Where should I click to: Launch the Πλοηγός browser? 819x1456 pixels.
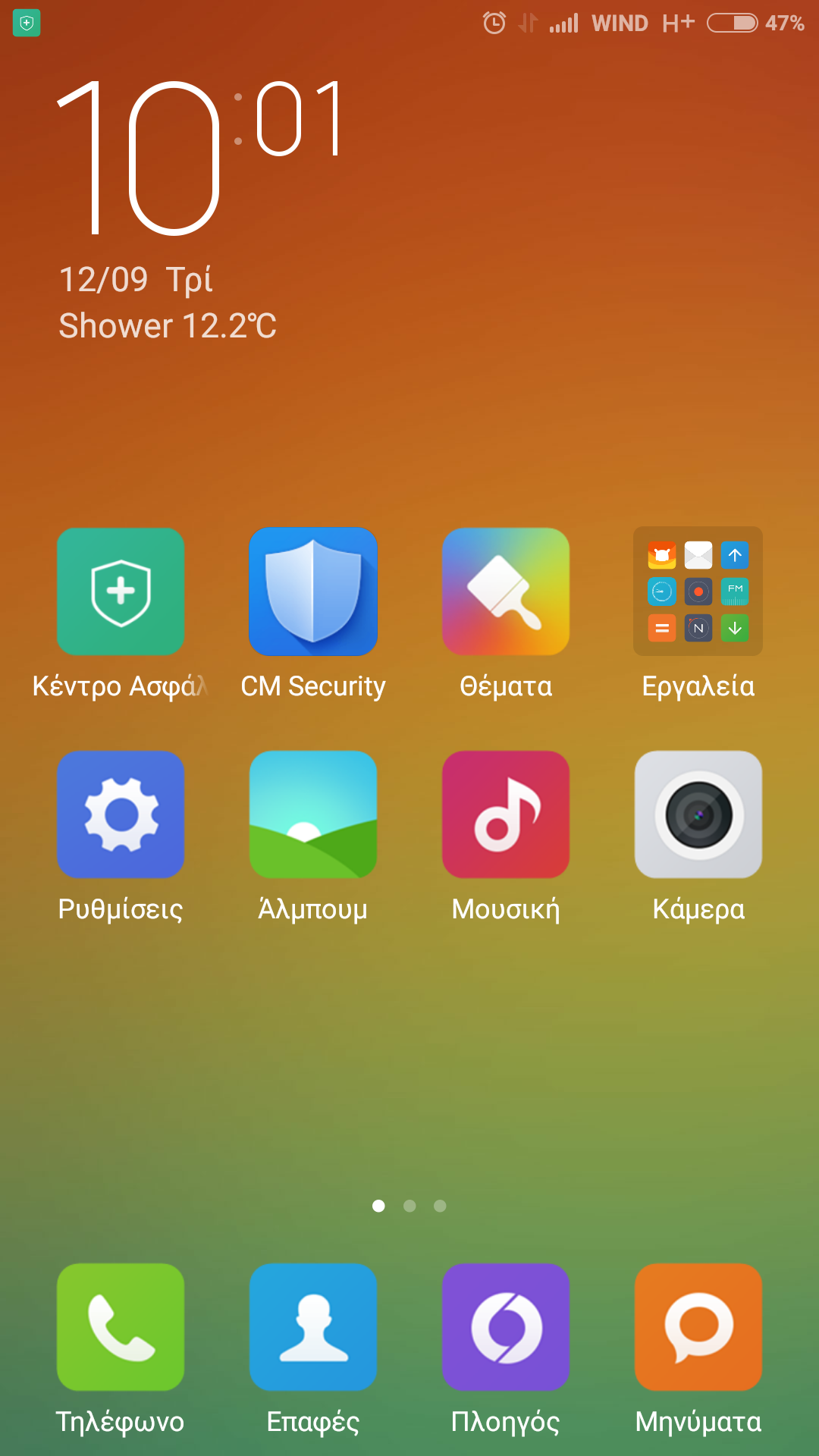(506, 1327)
